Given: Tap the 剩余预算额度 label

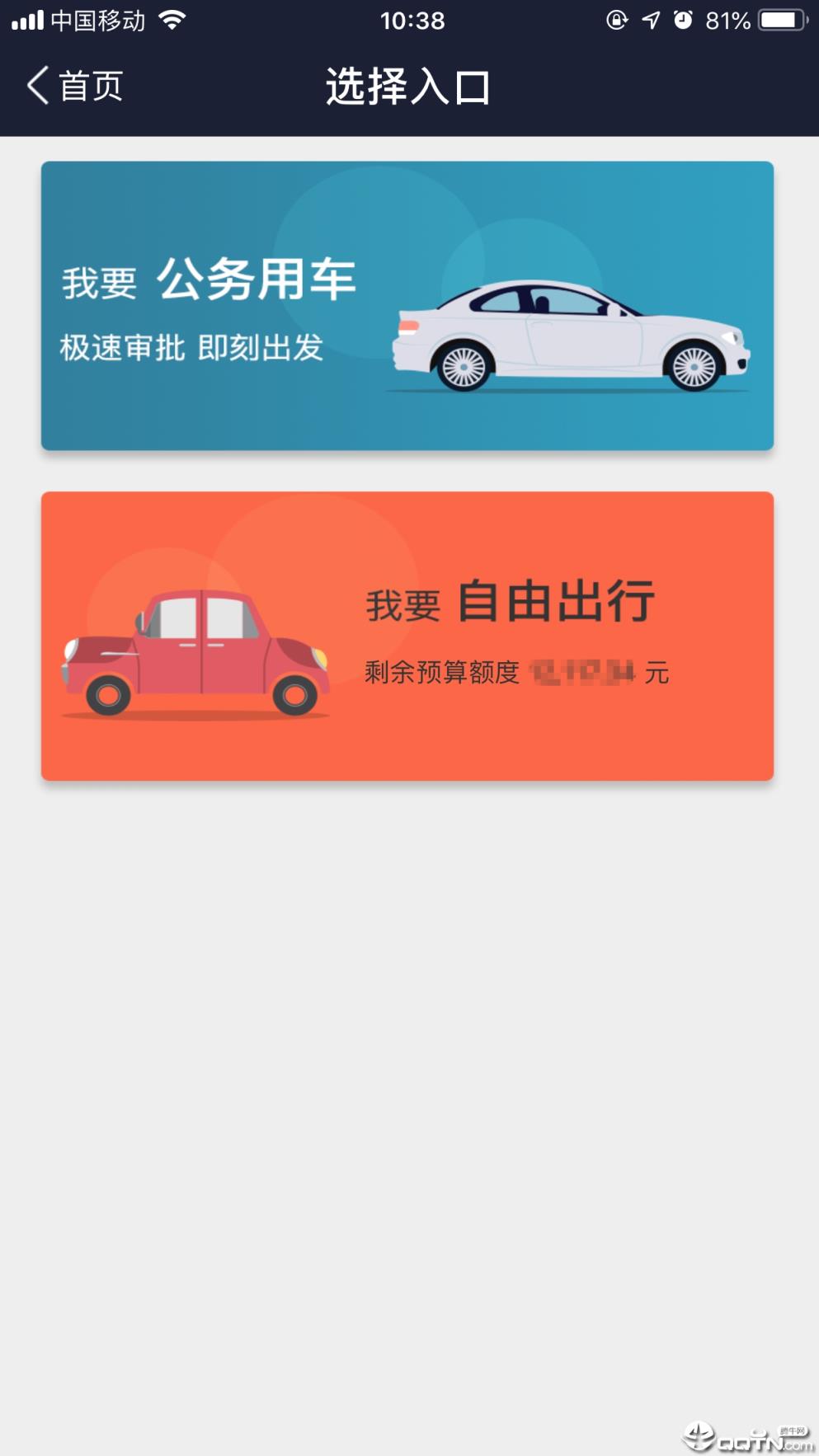Looking at the screenshot, I should point(441,671).
